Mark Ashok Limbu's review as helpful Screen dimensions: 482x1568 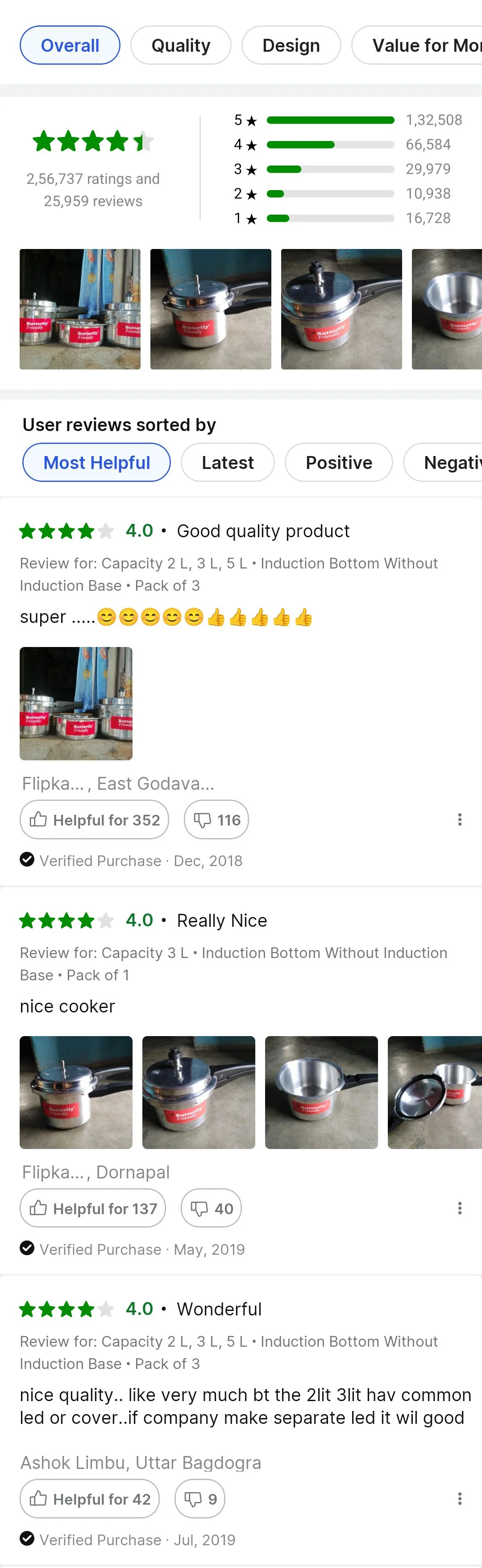click(90, 1498)
